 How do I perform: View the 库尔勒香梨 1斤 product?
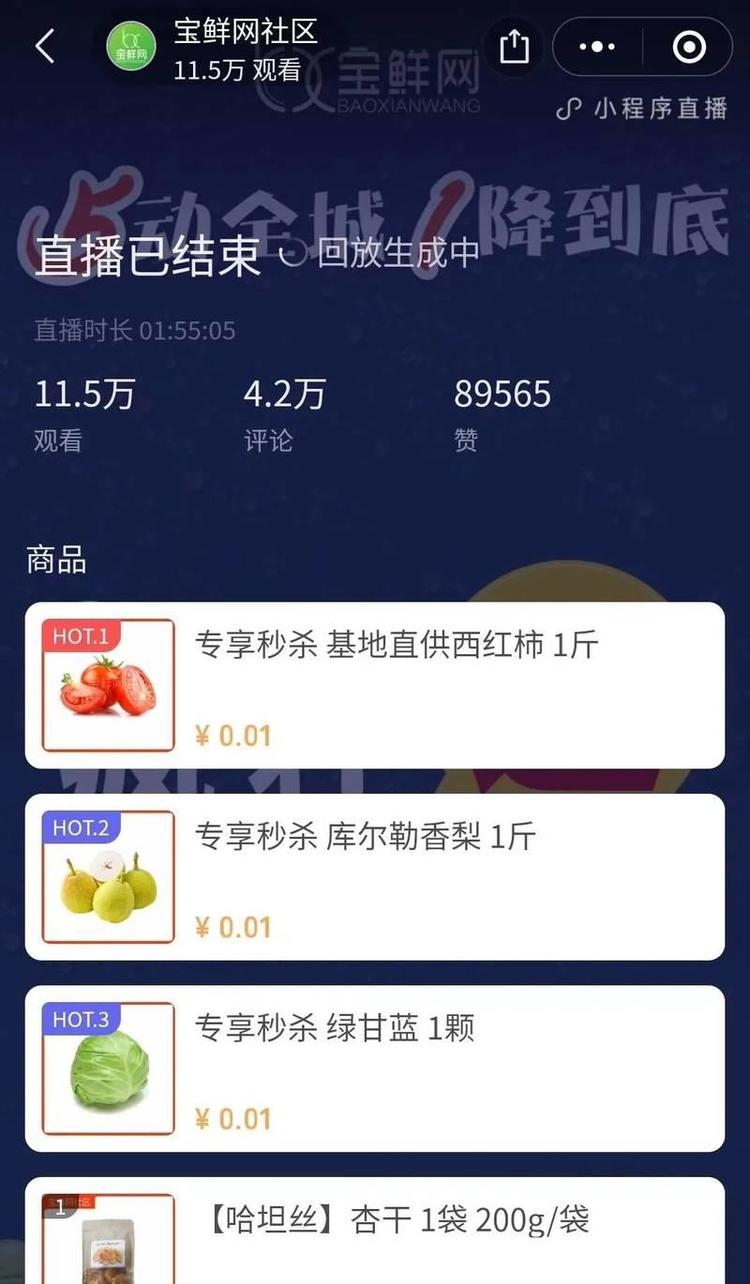(x=375, y=877)
